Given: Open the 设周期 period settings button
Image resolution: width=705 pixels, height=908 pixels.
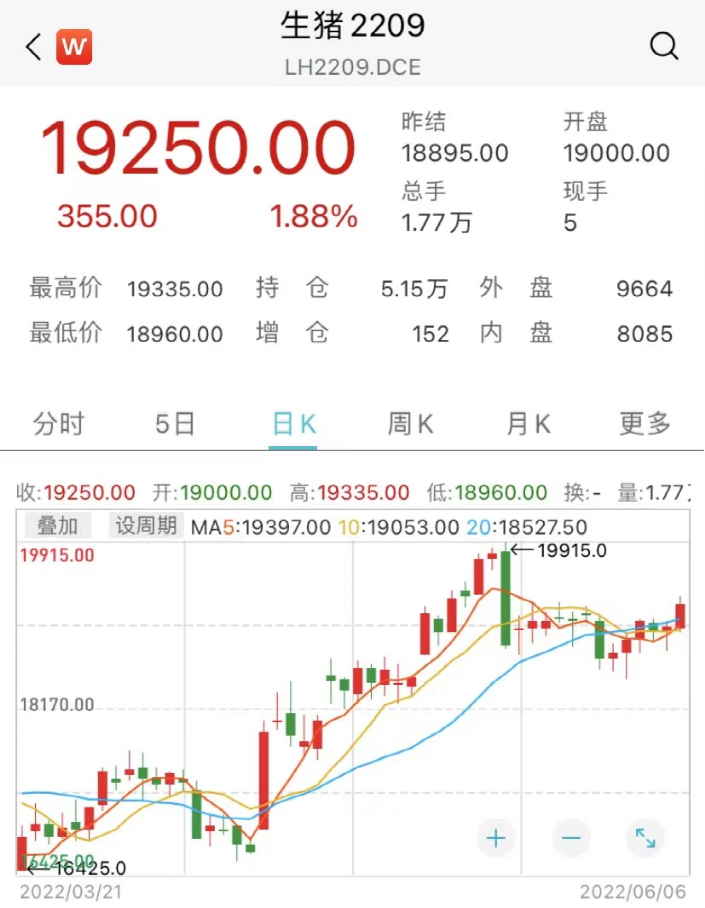Looking at the screenshot, I should [146, 526].
